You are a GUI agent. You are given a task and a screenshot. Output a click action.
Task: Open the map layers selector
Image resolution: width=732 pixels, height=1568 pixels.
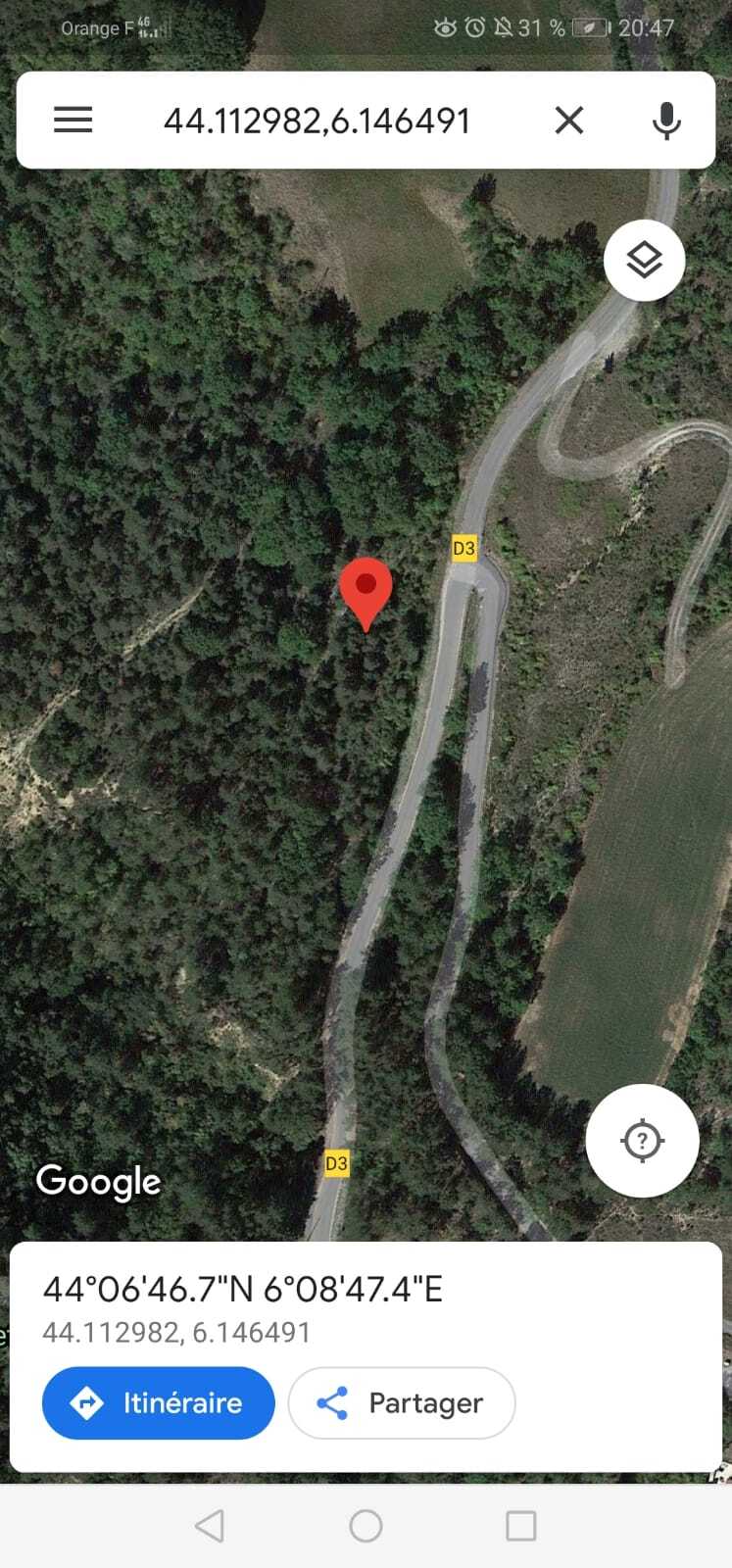pos(644,261)
